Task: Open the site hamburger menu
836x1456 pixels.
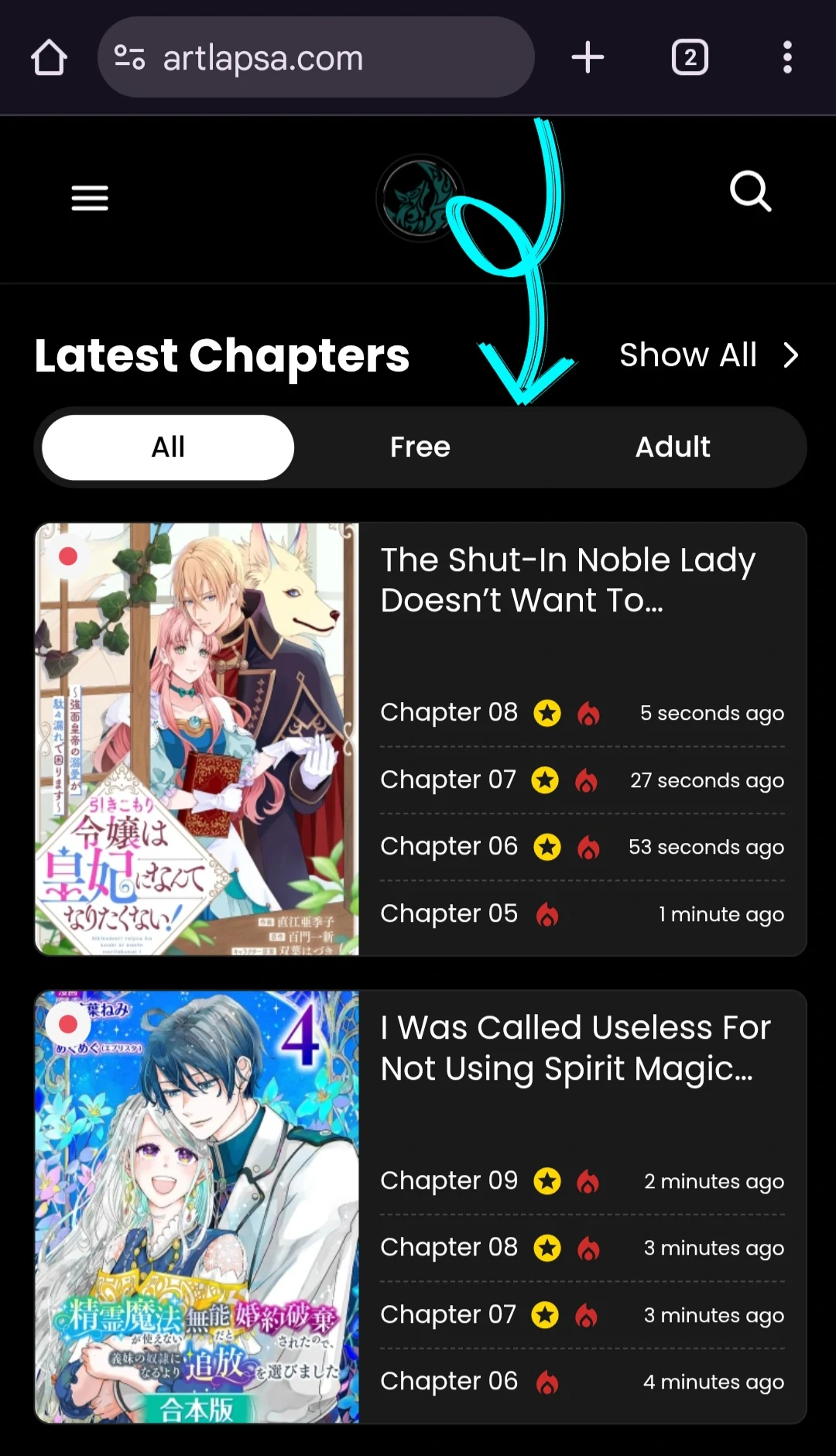Action: [90, 198]
